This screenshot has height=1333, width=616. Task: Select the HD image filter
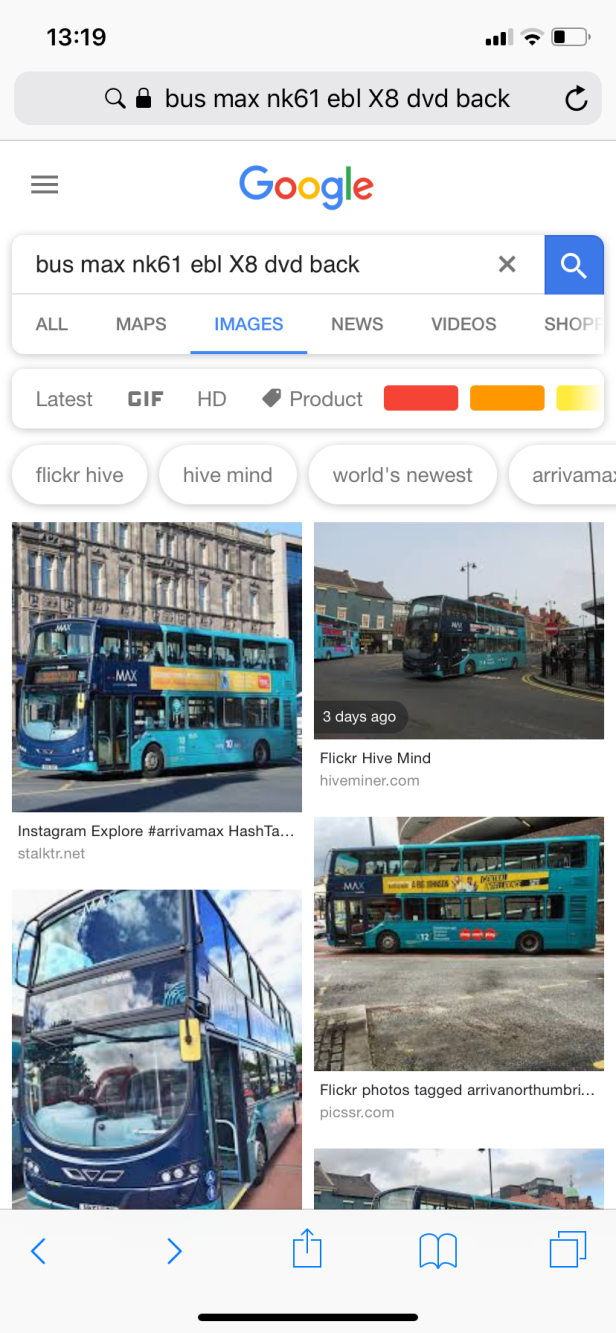pos(211,399)
